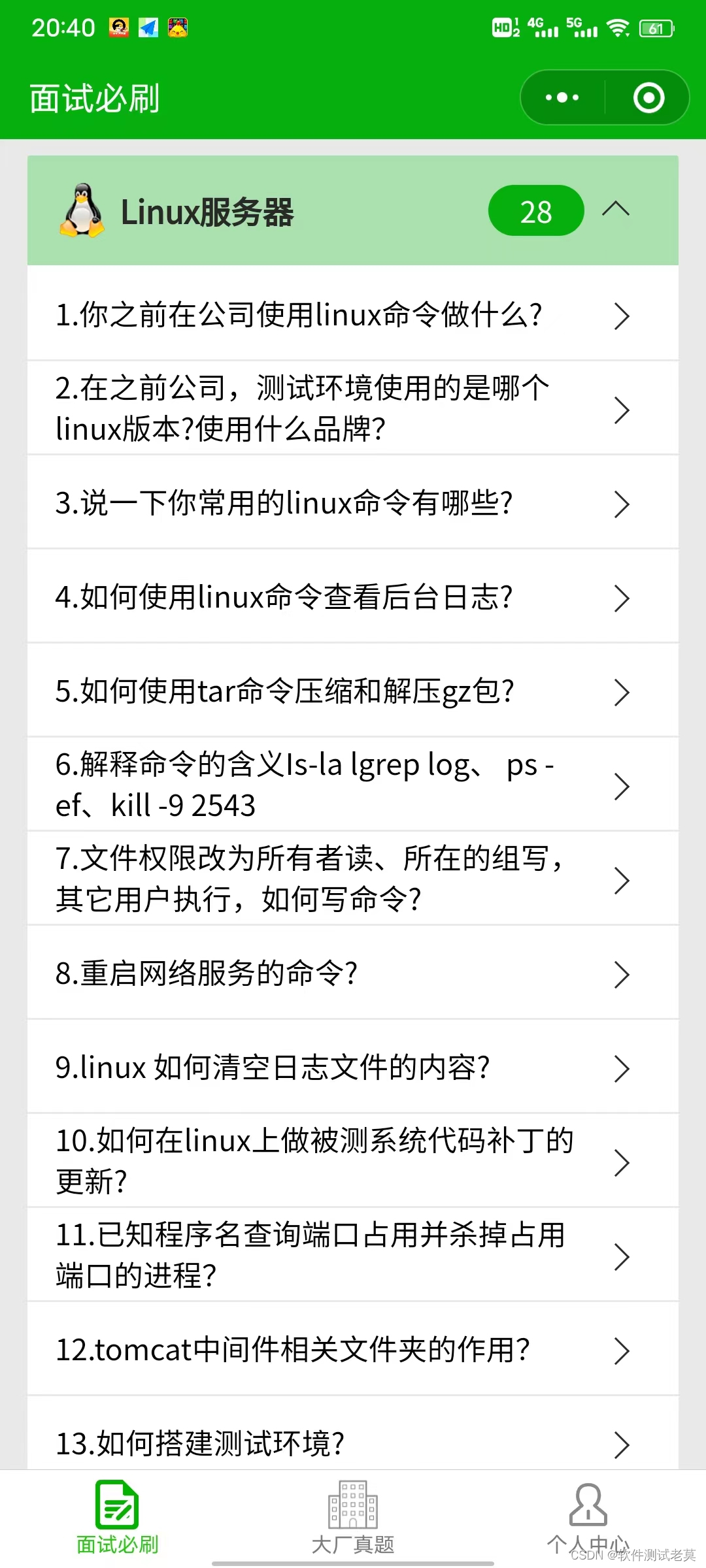Image resolution: width=706 pixels, height=1568 pixels.
Task: Switch to the 个人中心 tab
Action: click(x=588, y=1517)
